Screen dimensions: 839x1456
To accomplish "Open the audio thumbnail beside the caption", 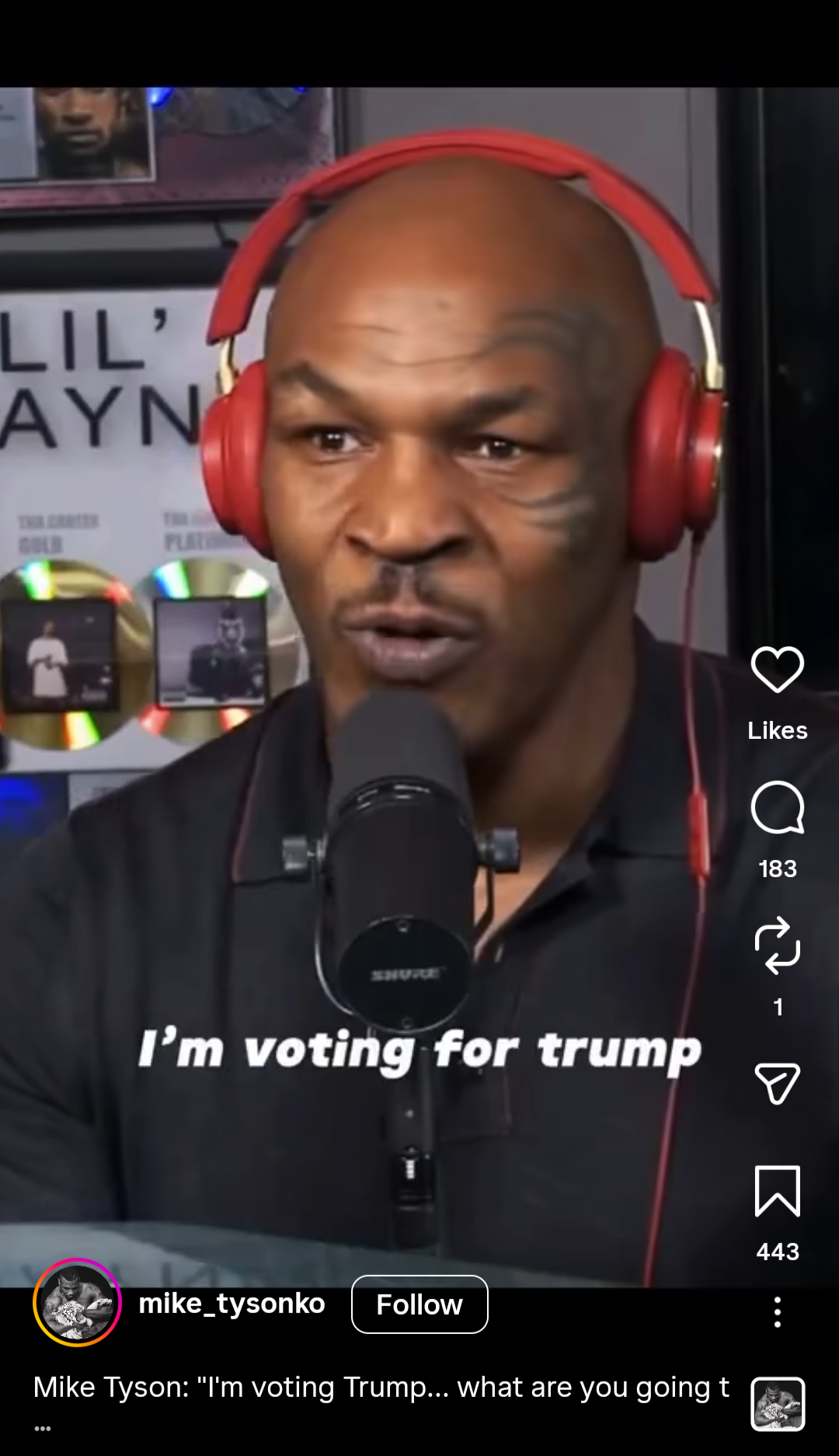I will coord(778,1404).
